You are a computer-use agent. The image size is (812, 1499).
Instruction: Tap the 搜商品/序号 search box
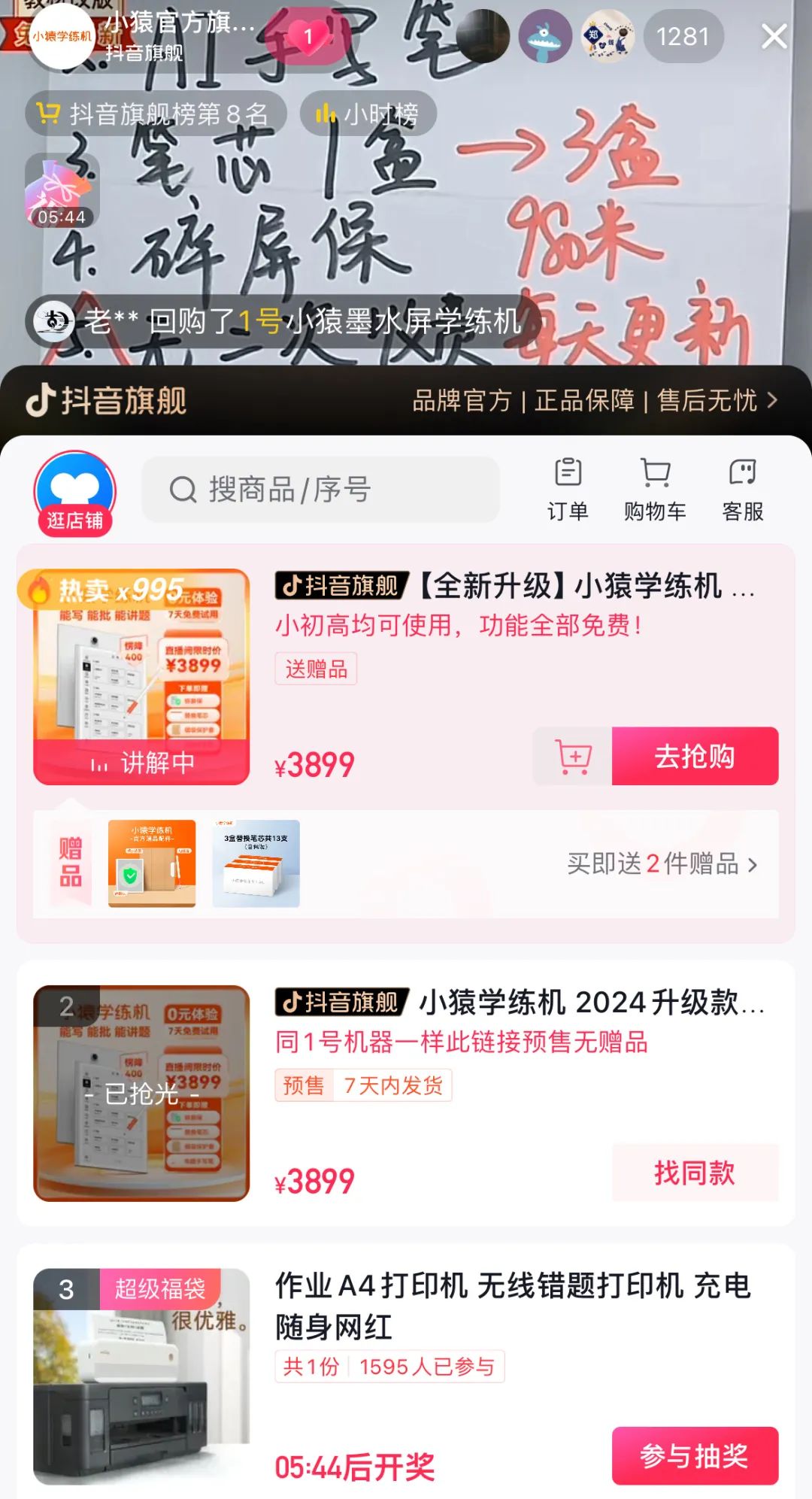(320, 490)
